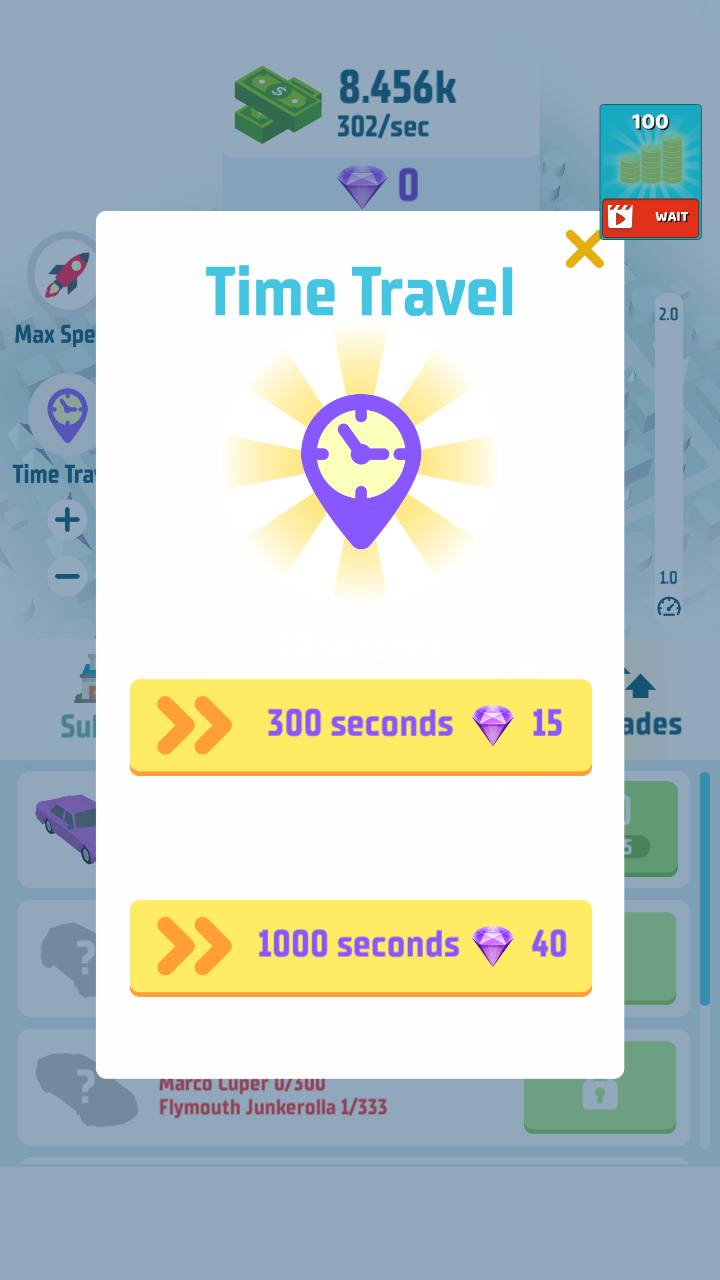Buy 300 seconds for 15 gems
This screenshot has height=1280, width=720.
pos(360,725)
